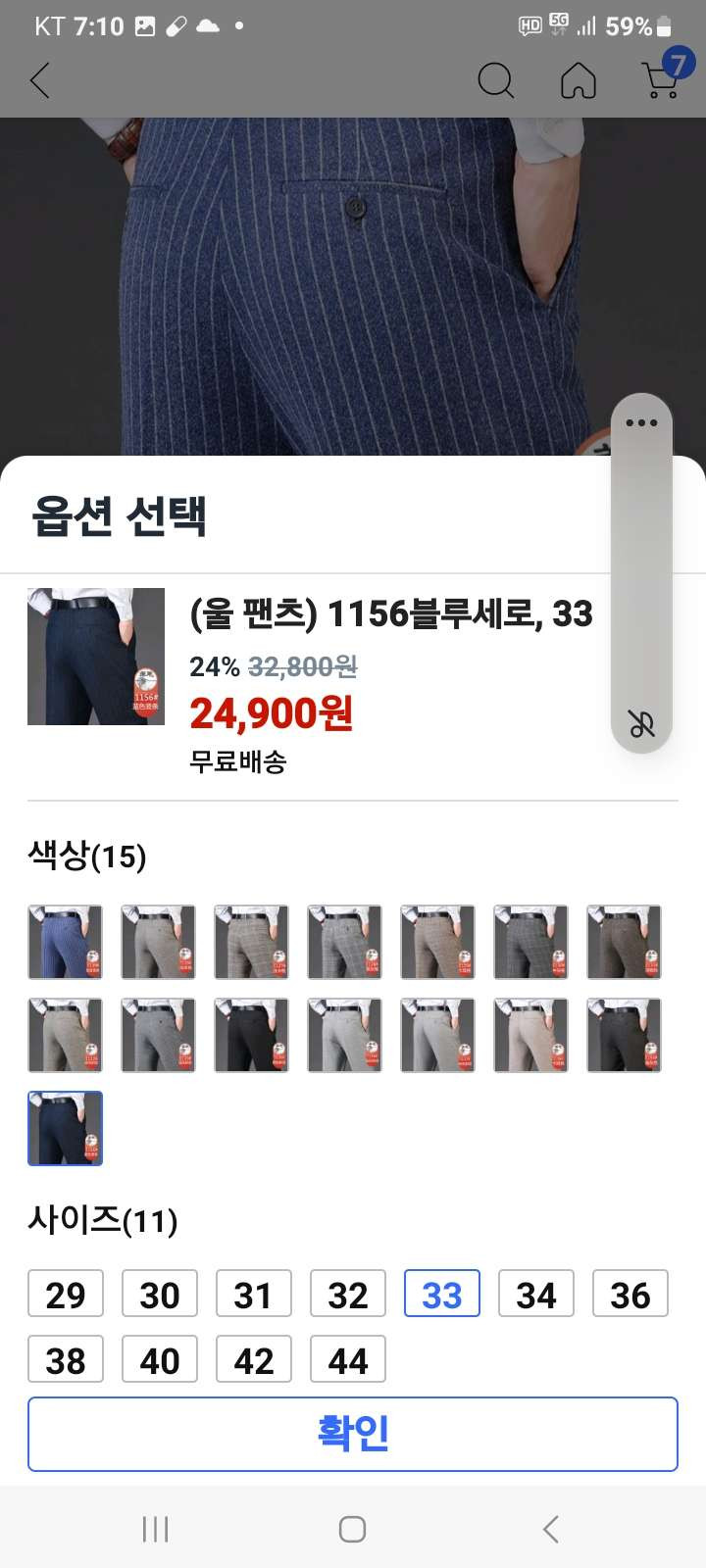
Task: Choose size 44
Action: (348, 1359)
